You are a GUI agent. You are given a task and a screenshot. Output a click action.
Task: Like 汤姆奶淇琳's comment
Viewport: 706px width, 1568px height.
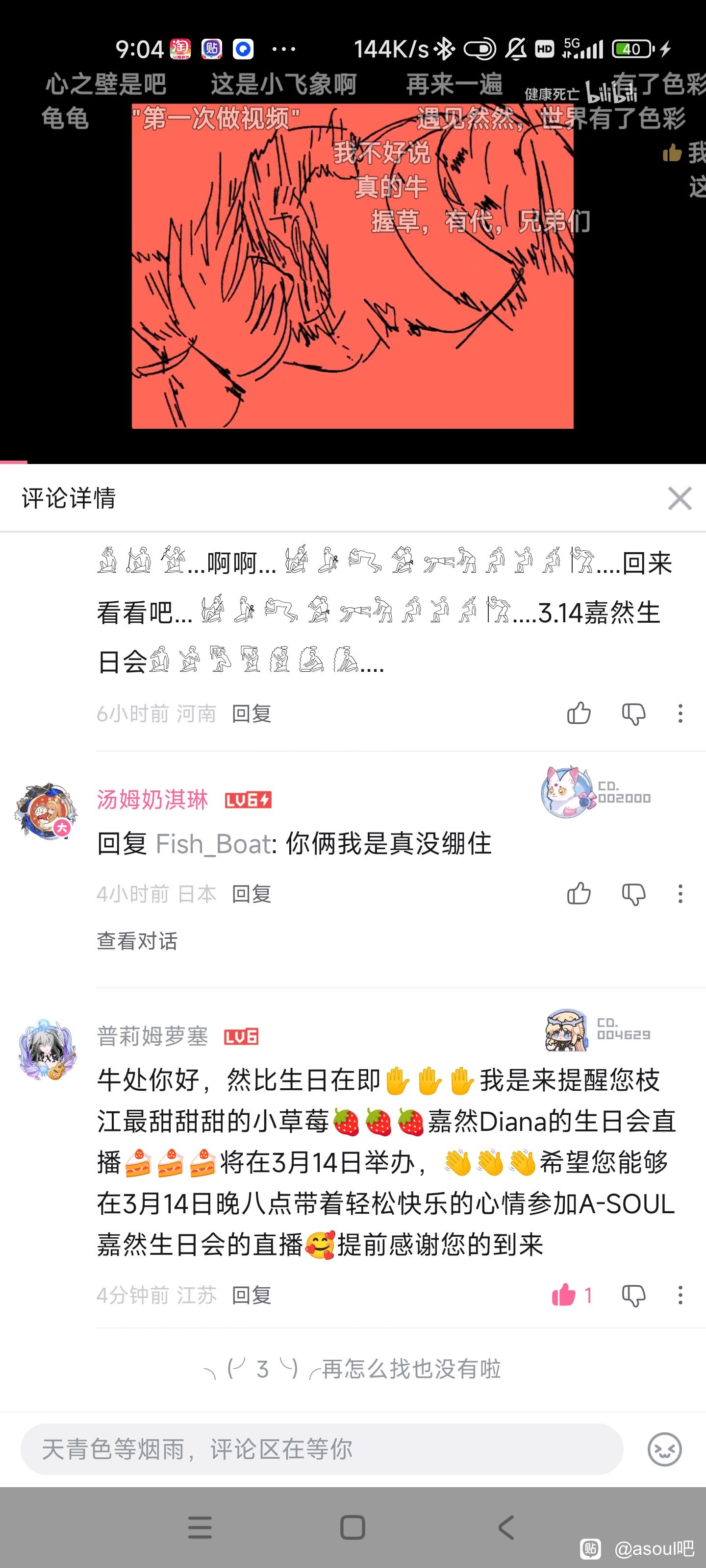[579, 894]
